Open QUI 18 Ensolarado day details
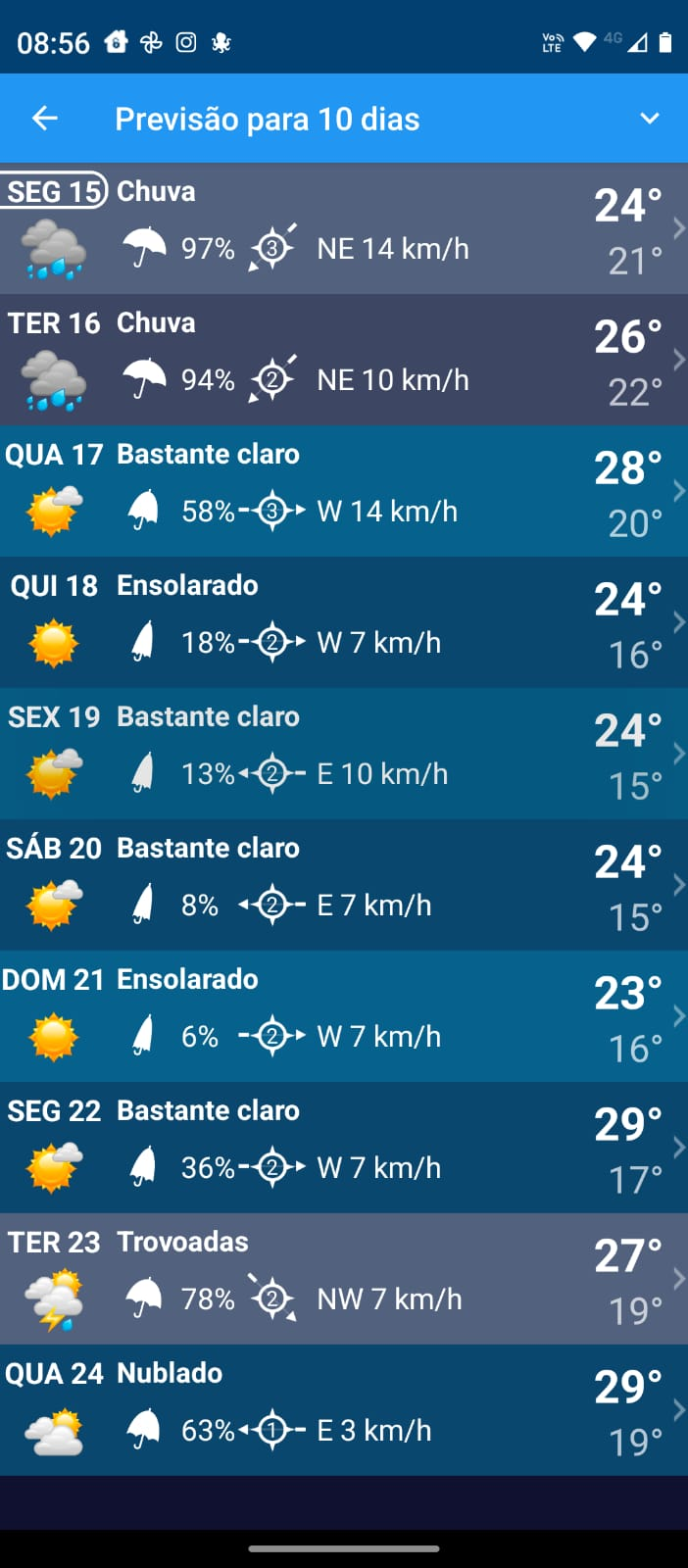 [x=343, y=622]
